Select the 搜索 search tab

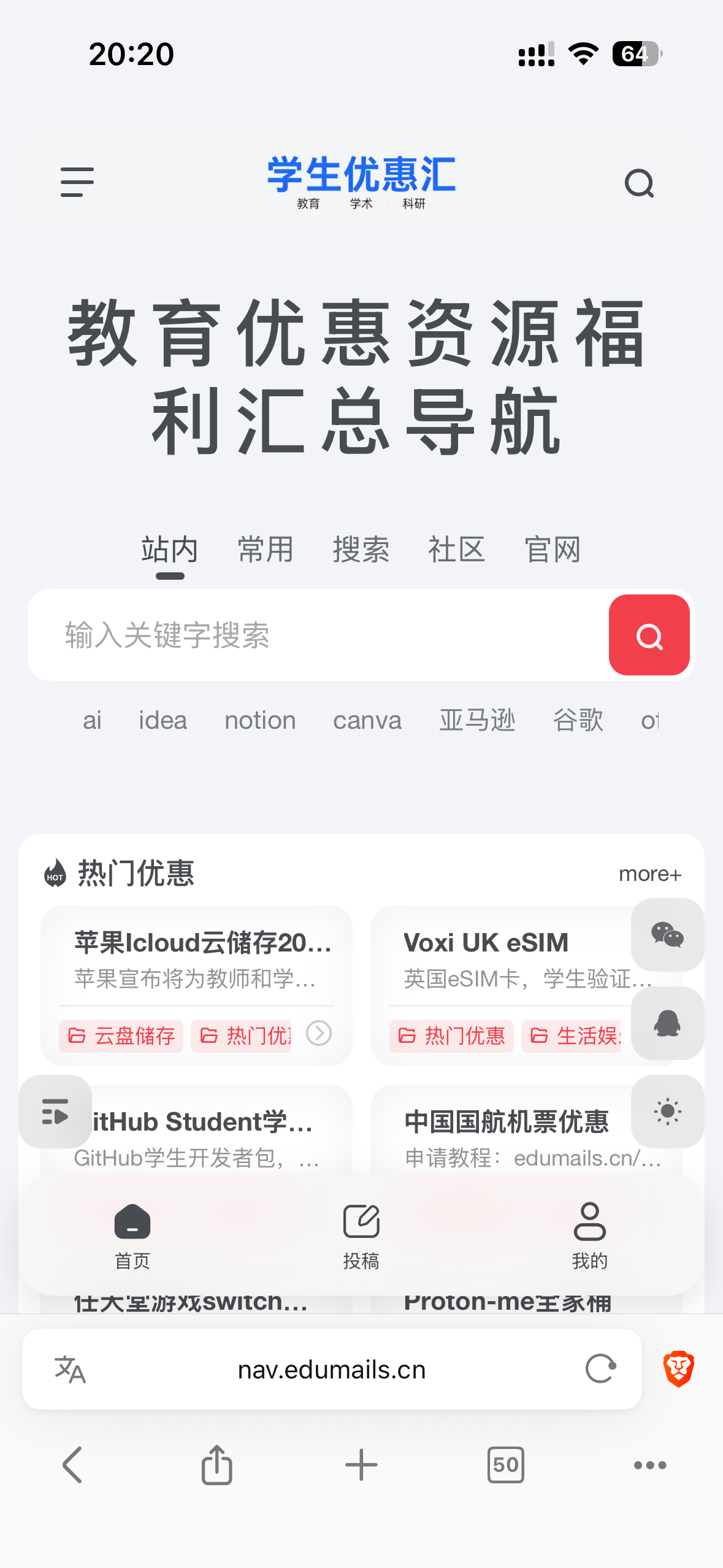click(x=361, y=549)
